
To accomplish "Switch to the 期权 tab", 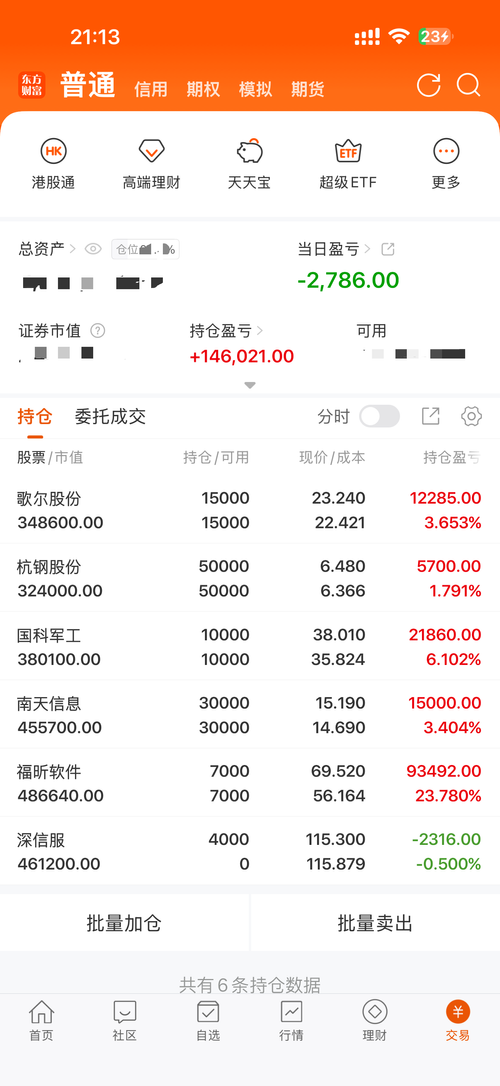I will [x=204, y=89].
